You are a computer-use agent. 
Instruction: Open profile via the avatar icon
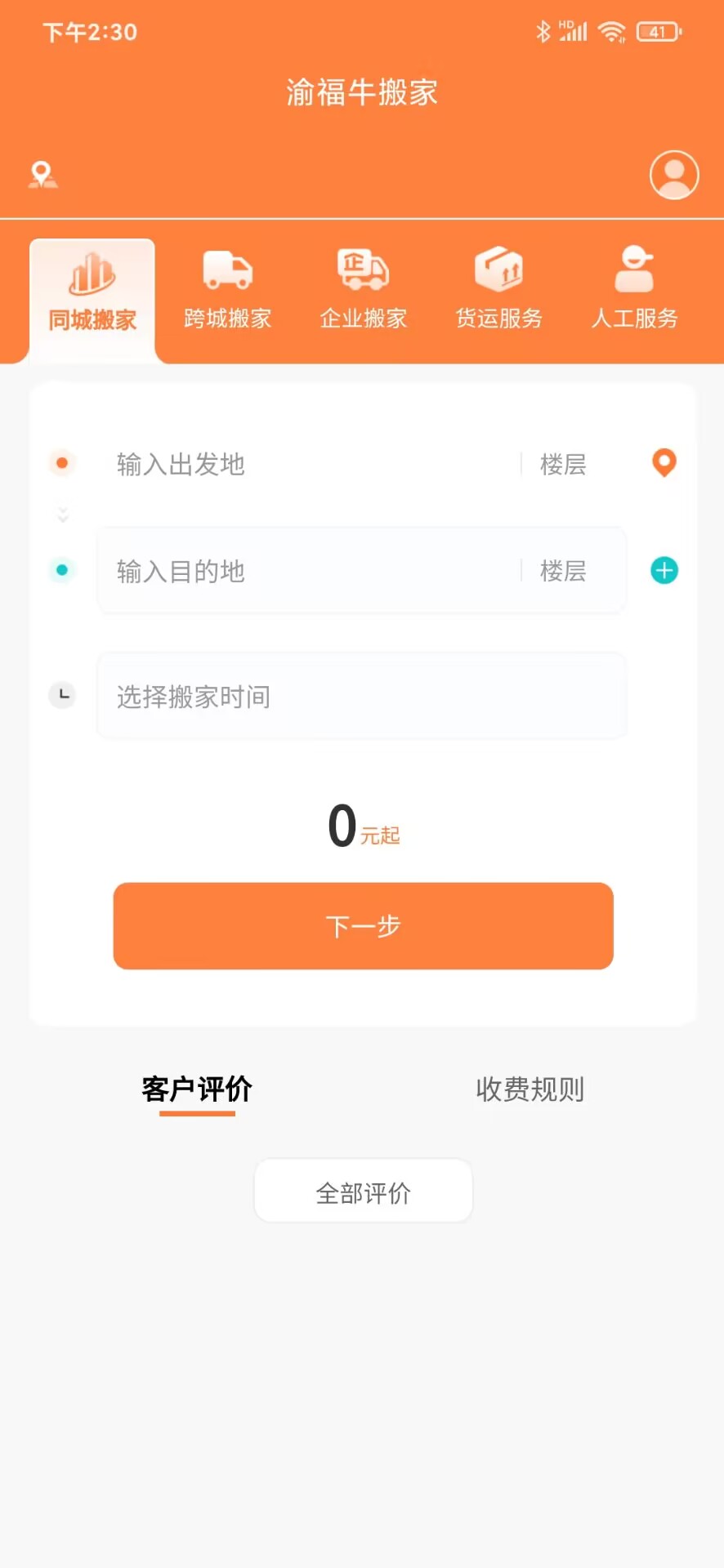click(x=673, y=174)
